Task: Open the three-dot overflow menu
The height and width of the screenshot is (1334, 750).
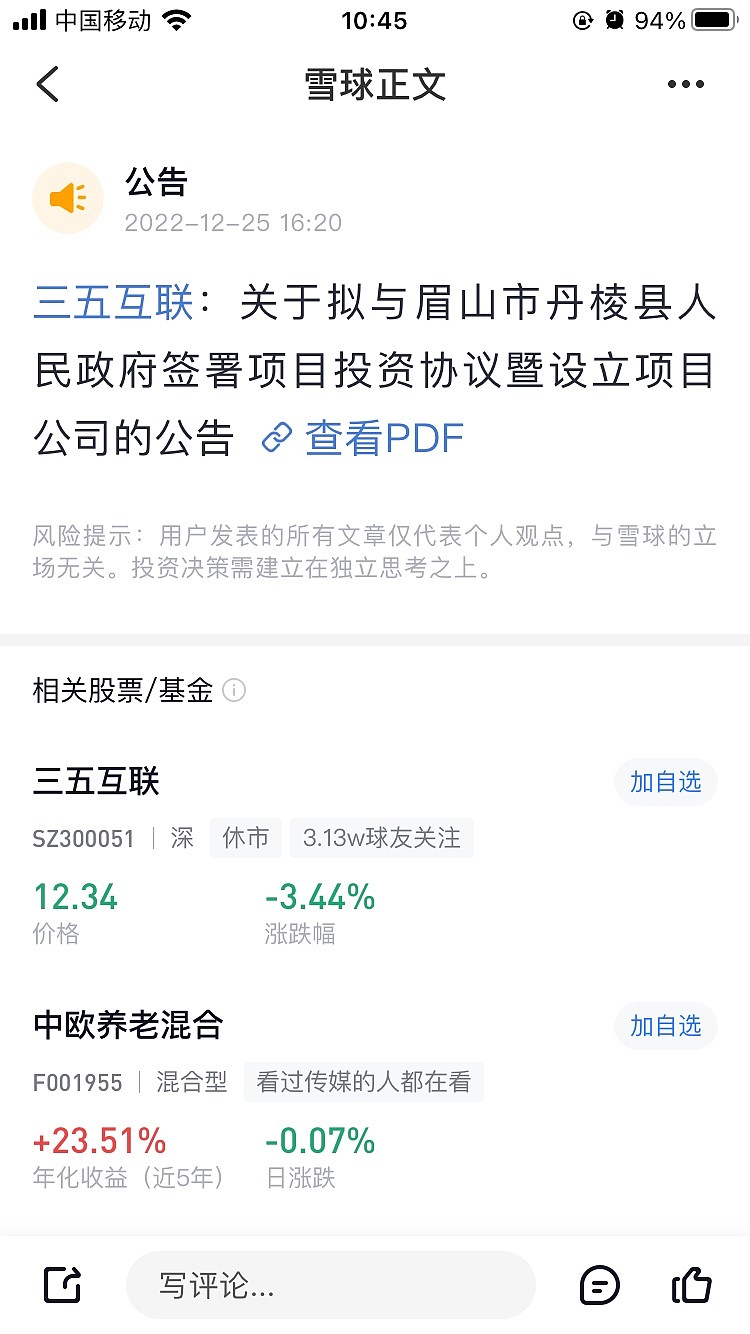Action: [685, 84]
